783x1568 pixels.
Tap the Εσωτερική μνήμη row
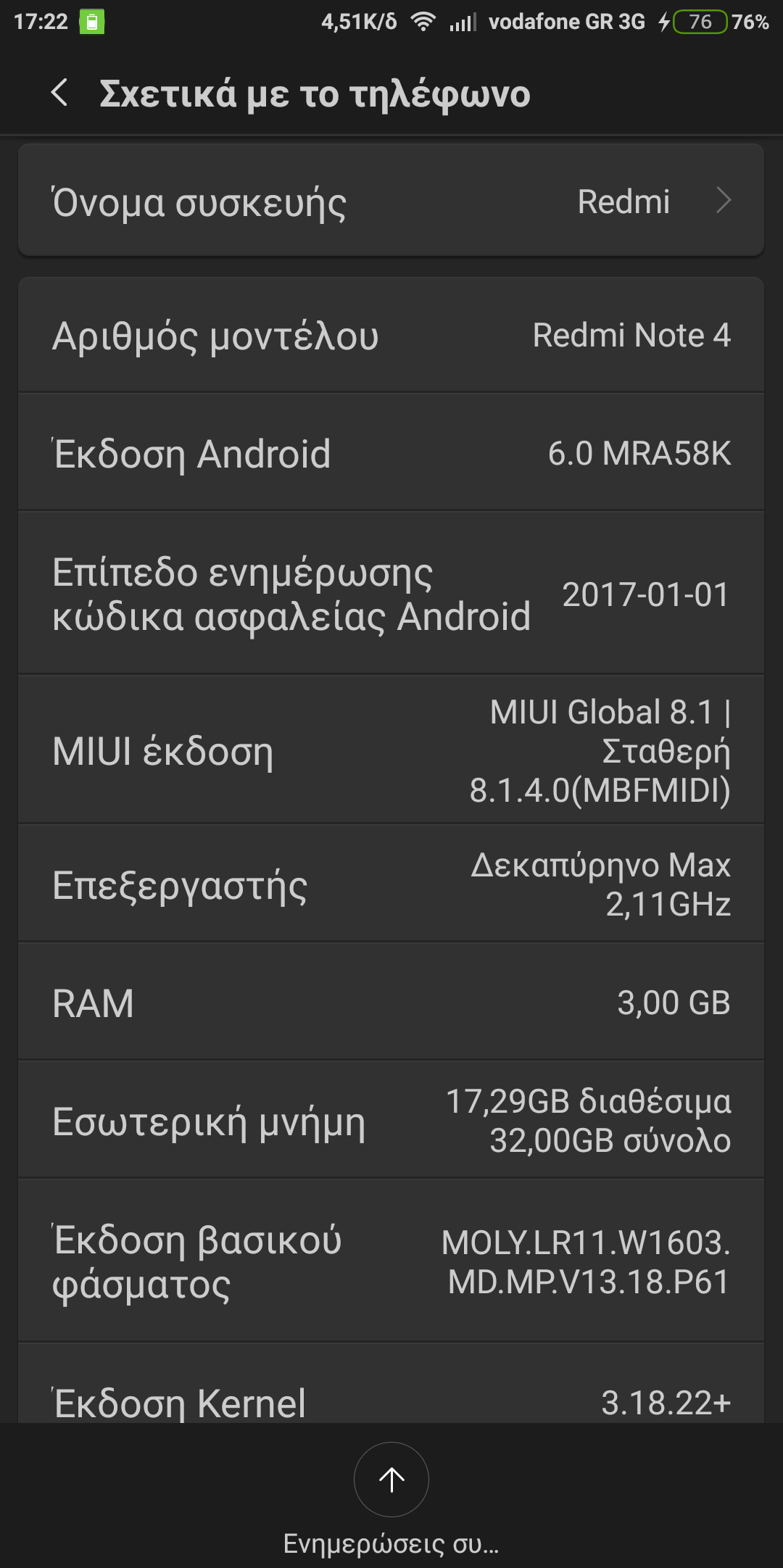[x=391, y=1121]
